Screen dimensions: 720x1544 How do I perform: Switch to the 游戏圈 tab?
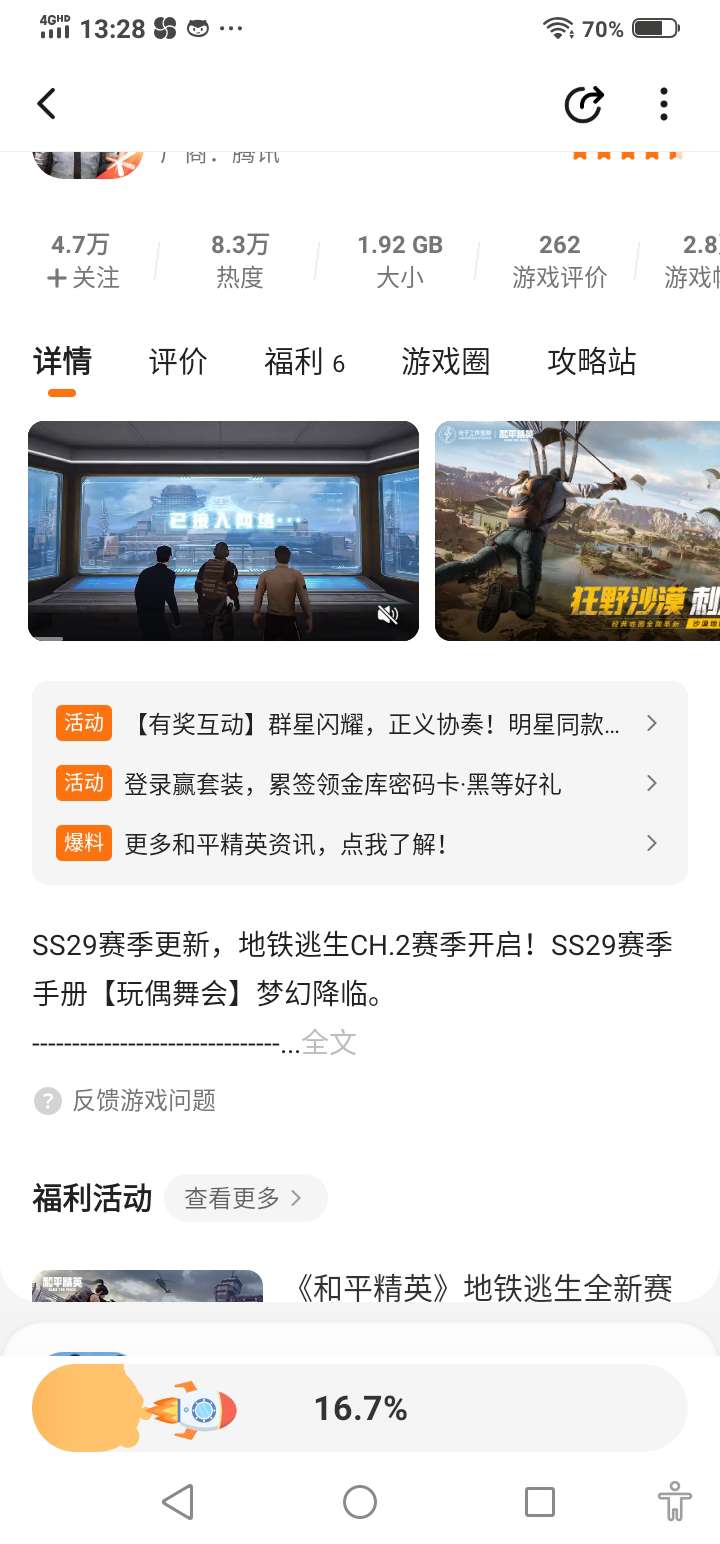tap(445, 362)
